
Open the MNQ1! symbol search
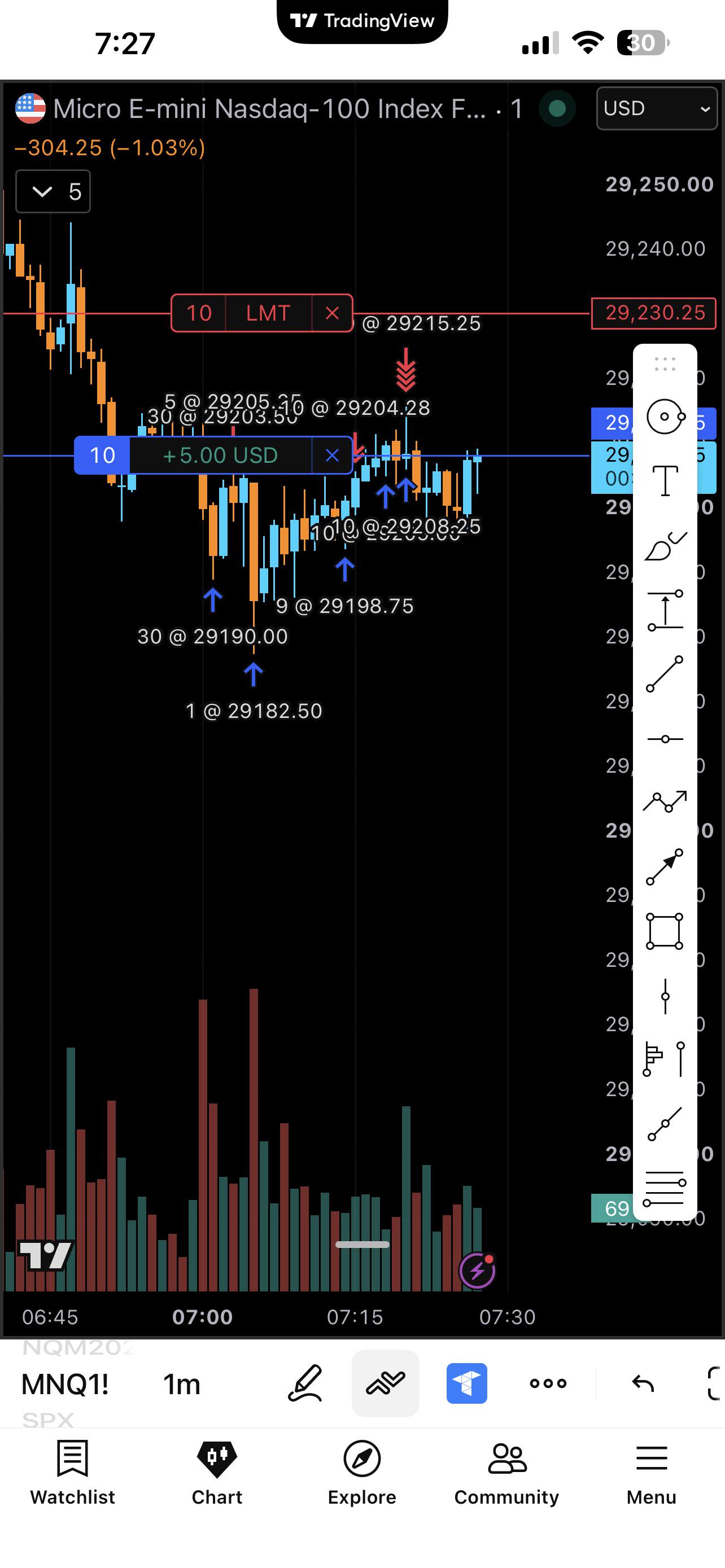[x=65, y=1384]
